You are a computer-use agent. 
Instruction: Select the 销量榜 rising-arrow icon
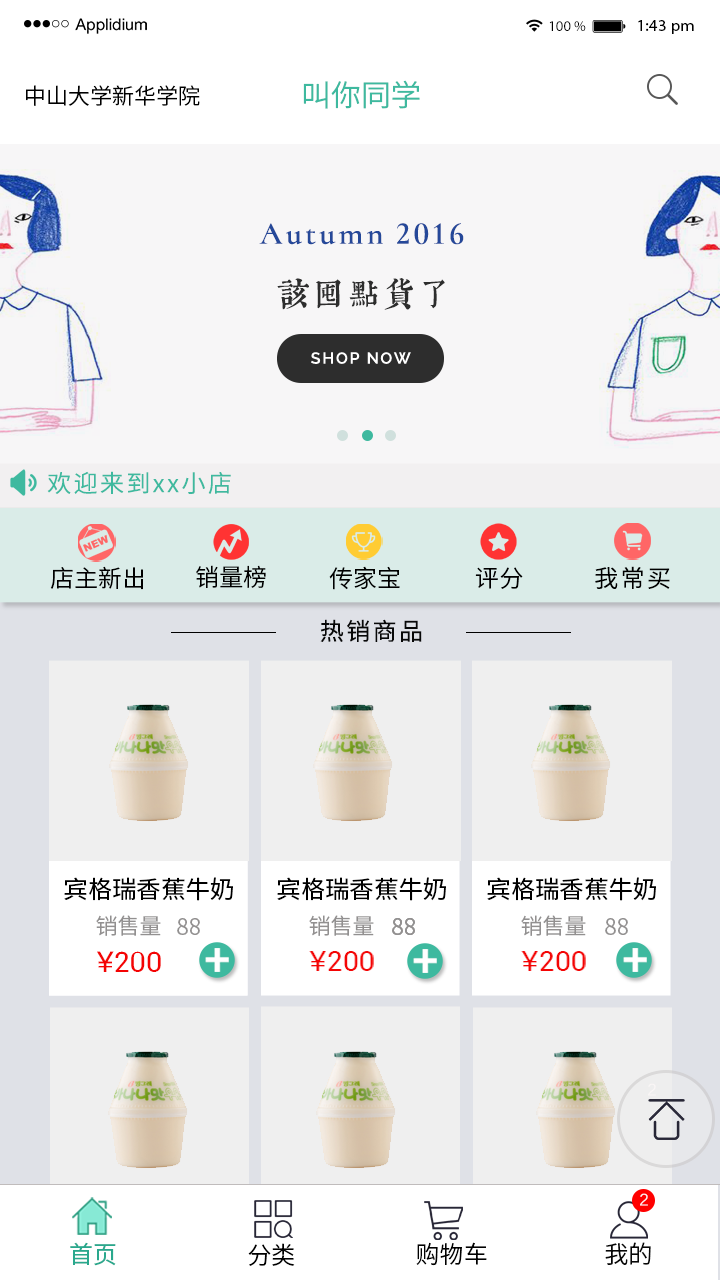coord(230,543)
